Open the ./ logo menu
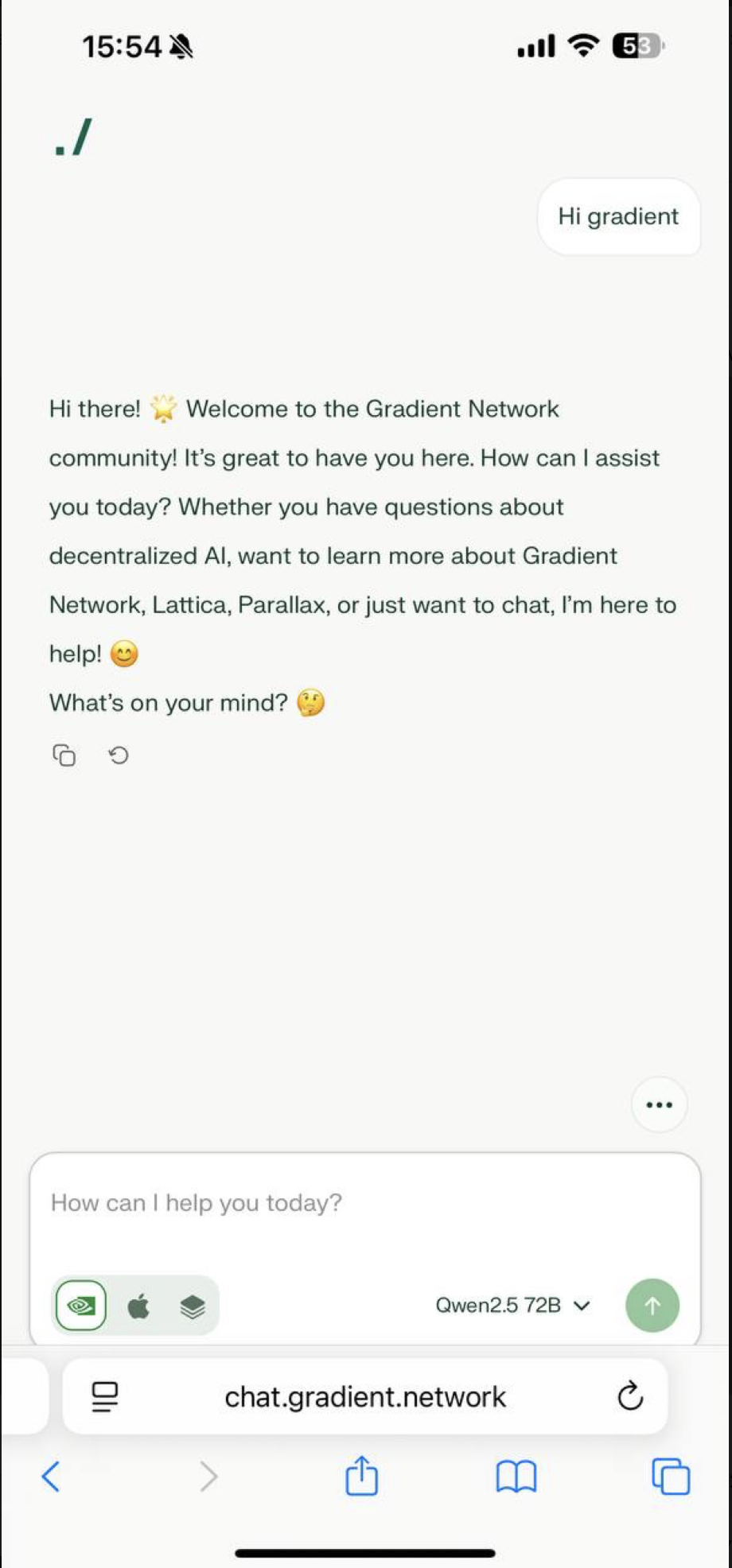Screen dimensions: 732x1568 click(x=73, y=137)
